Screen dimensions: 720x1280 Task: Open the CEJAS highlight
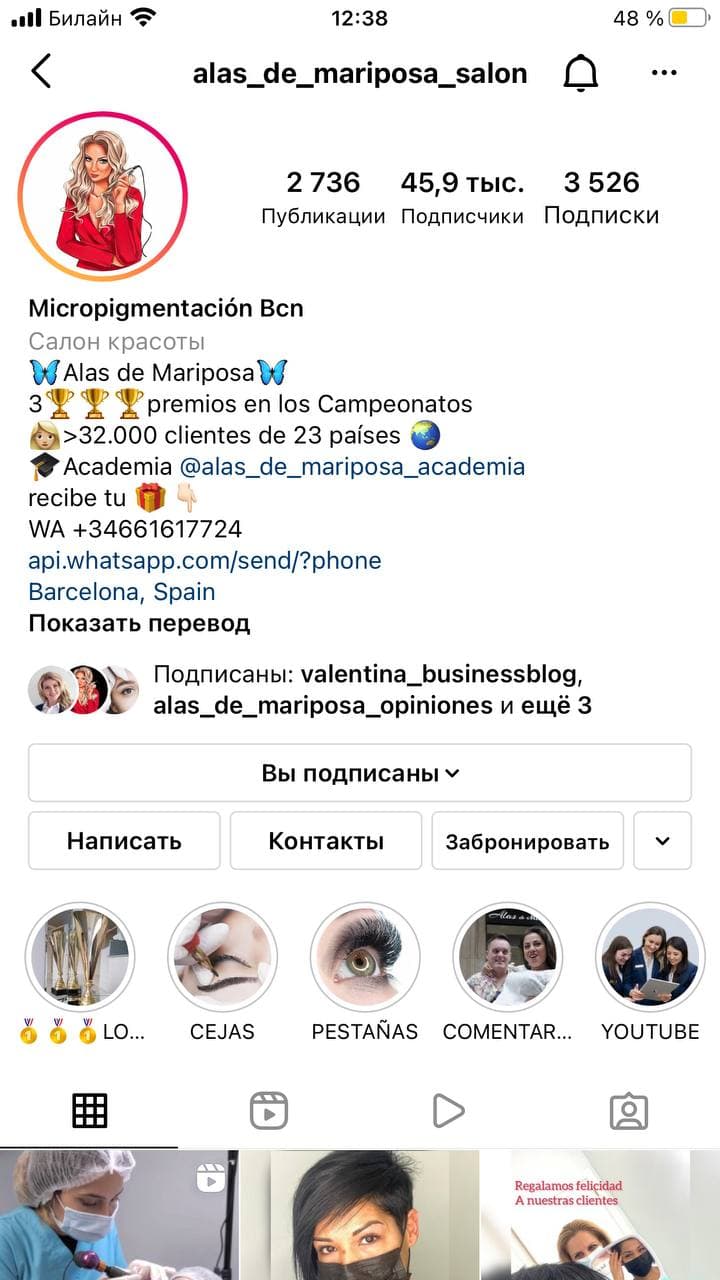222,957
